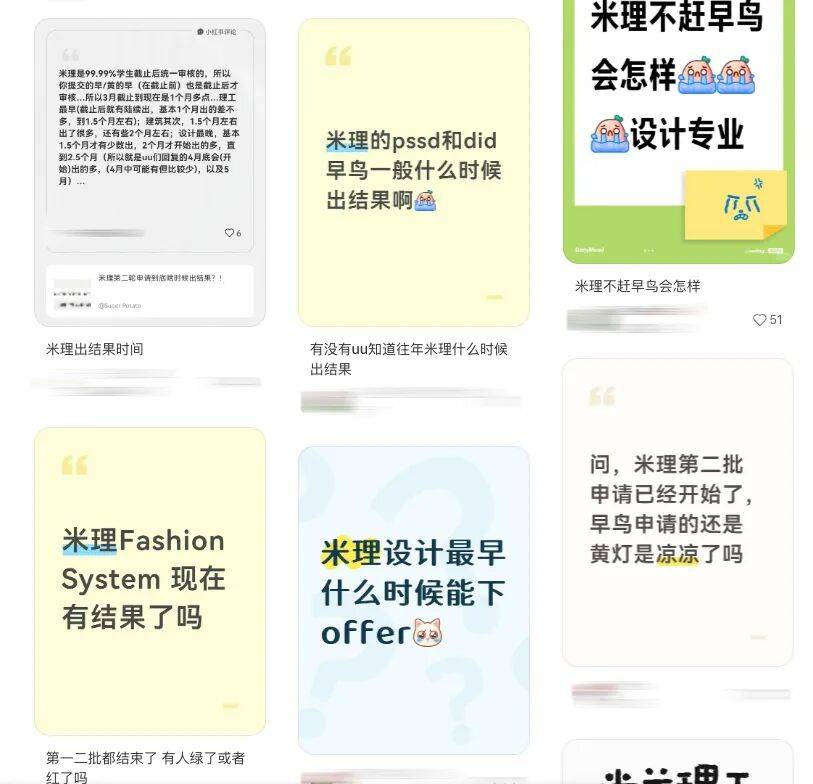Like the 米理不赶早鸟会怎样 post
813x784 pixels.
760,320
